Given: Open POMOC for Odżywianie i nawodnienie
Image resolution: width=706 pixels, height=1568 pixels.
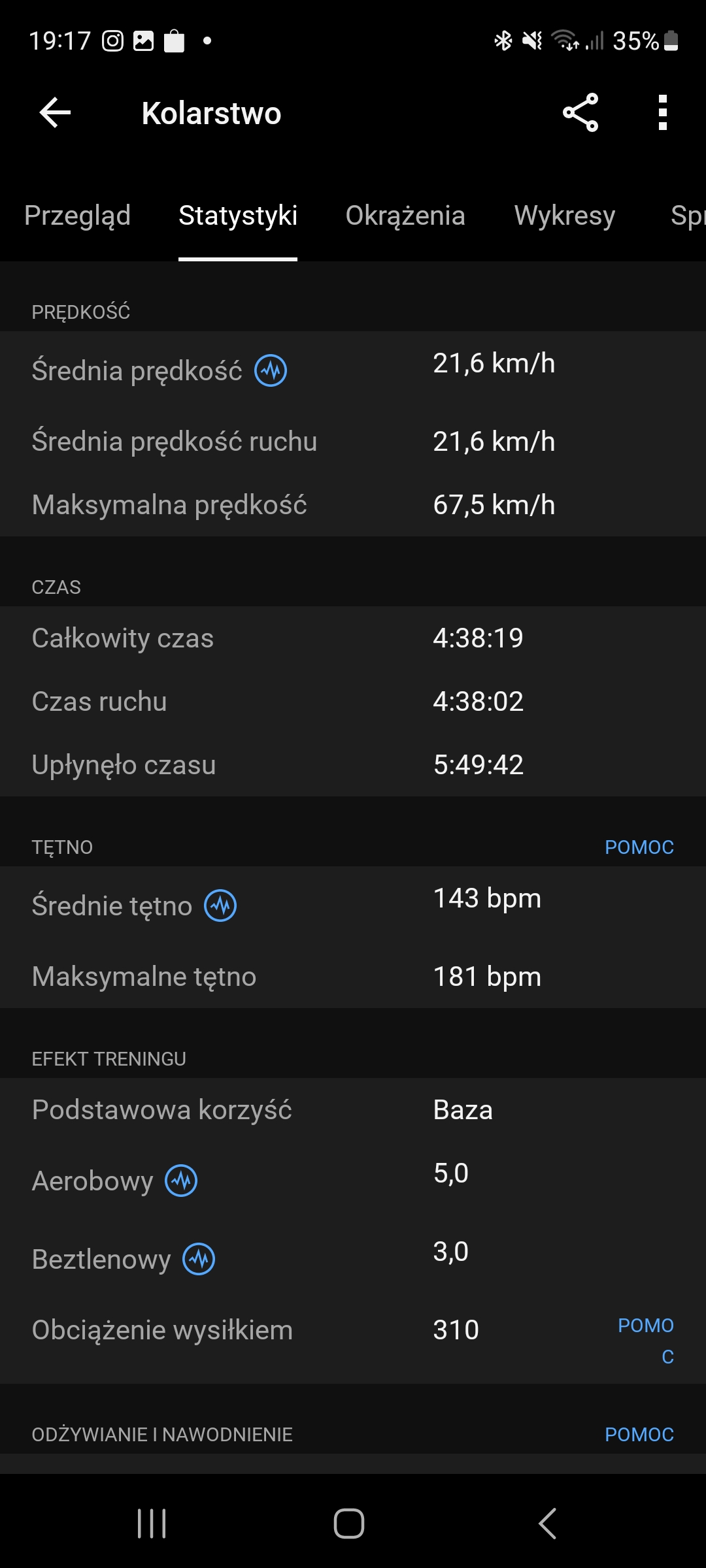Looking at the screenshot, I should click(639, 1434).
